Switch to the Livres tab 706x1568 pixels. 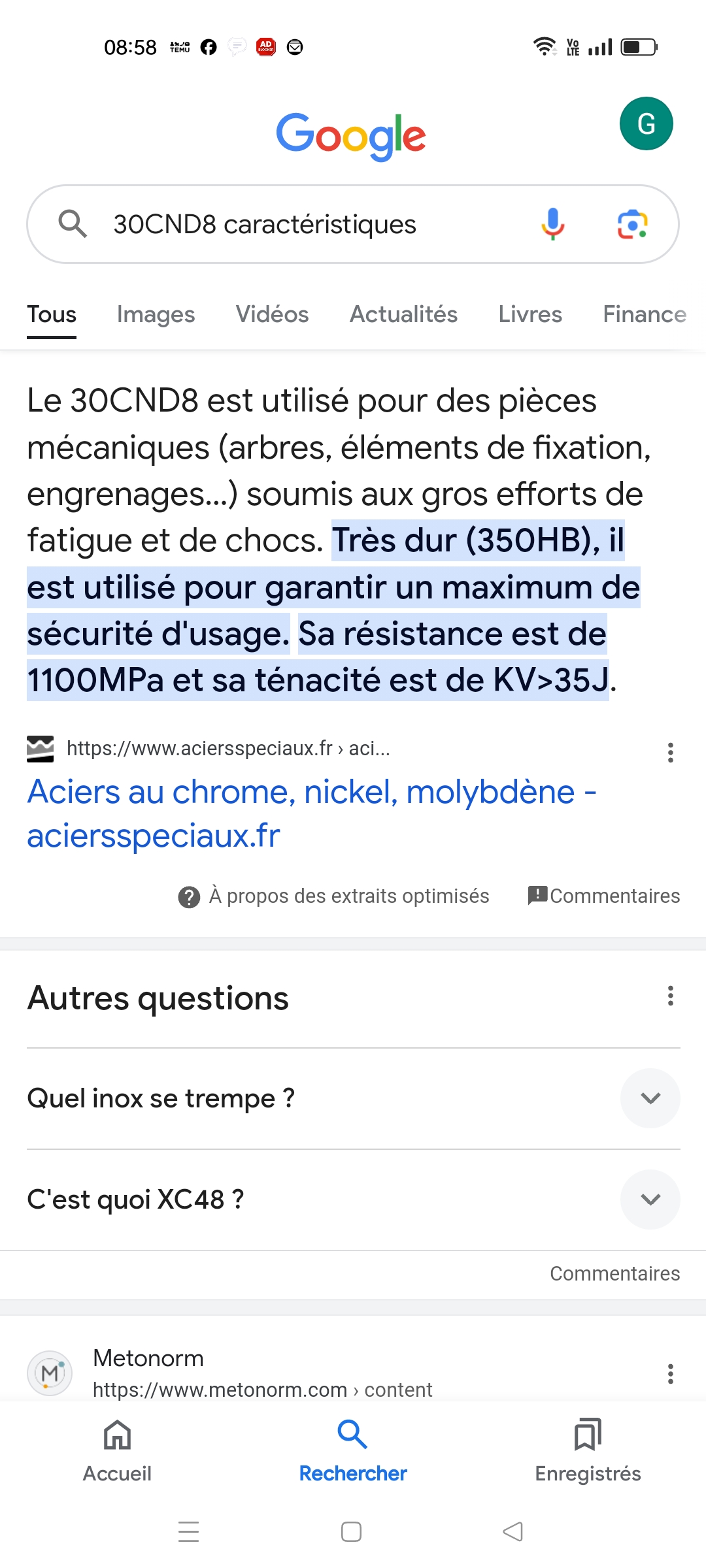[530, 314]
